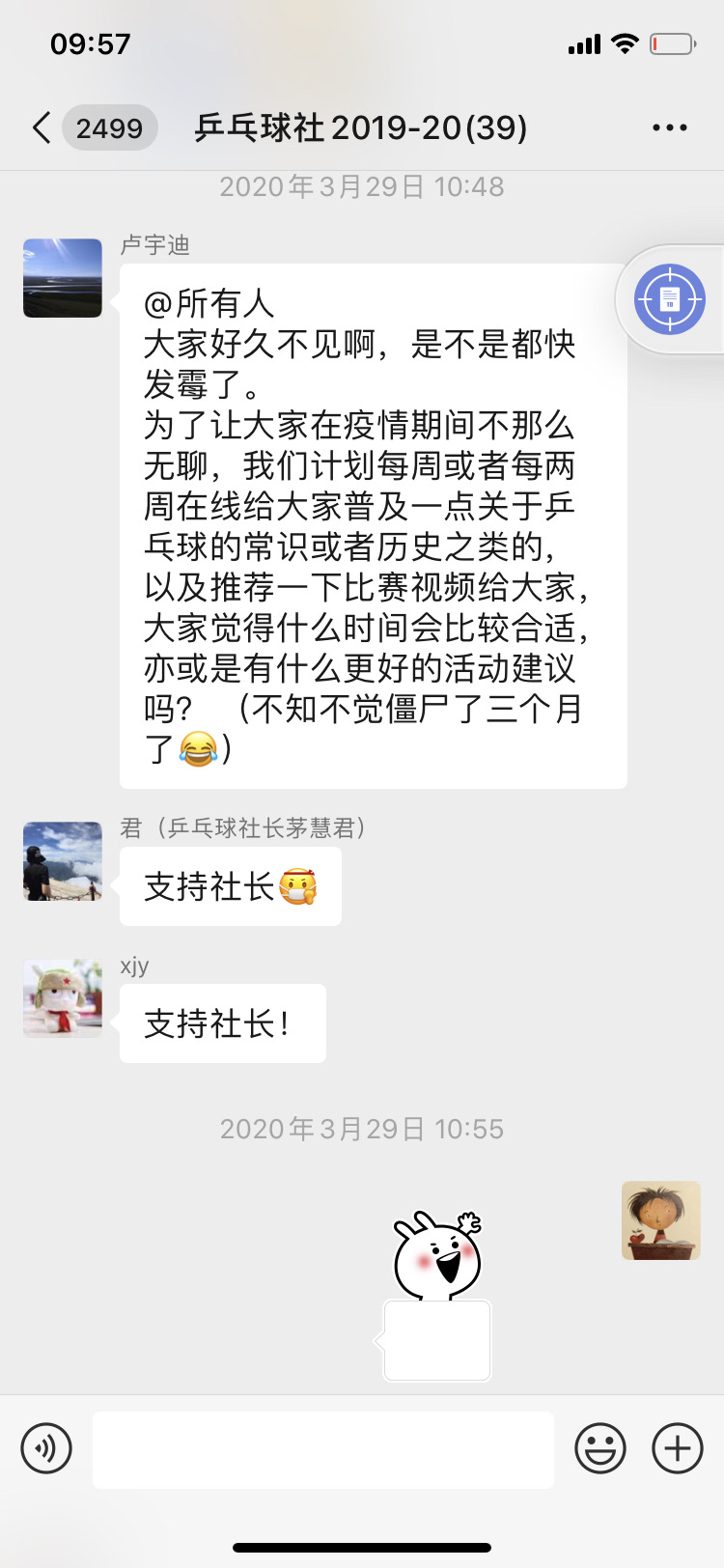This screenshot has height=1568, width=724.
Task: Open 卢宇迪's profile avatar
Action: click(x=63, y=278)
